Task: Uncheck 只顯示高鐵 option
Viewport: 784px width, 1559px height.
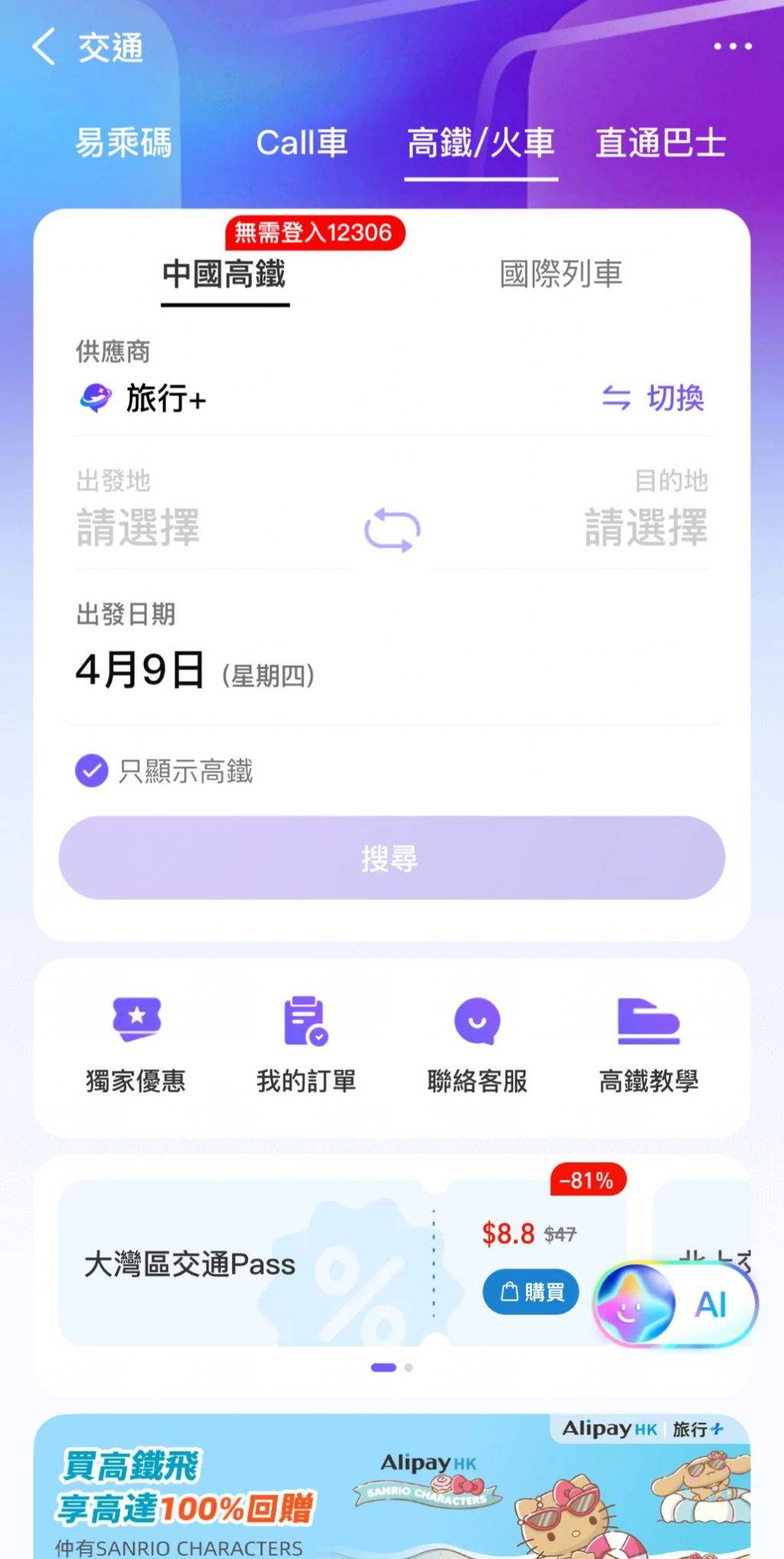Action: click(92, 771)
